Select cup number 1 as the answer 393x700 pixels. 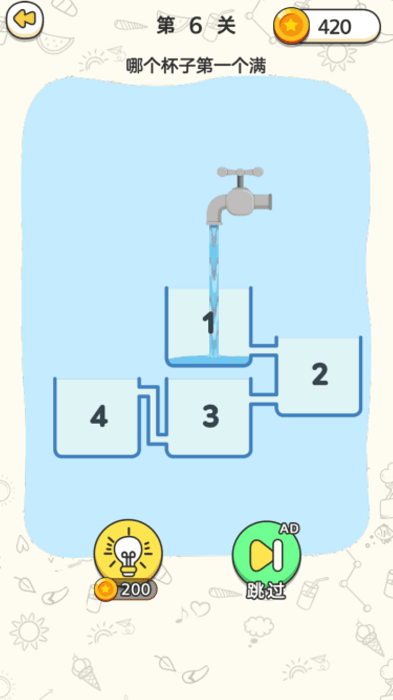[x=209, y=326]
